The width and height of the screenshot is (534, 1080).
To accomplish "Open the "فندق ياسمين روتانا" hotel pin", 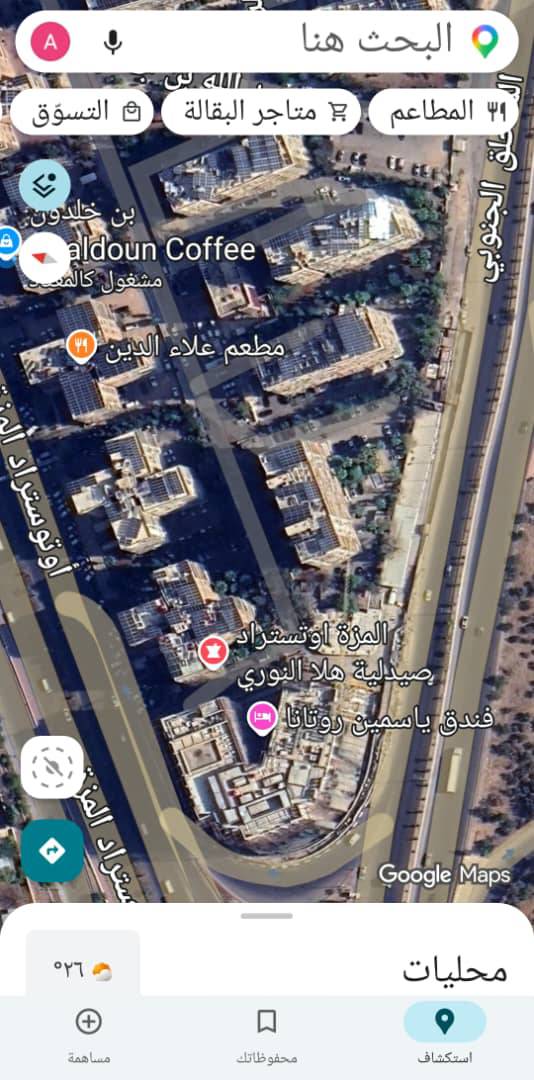I will pyautogui.click(x=263, y=718).
